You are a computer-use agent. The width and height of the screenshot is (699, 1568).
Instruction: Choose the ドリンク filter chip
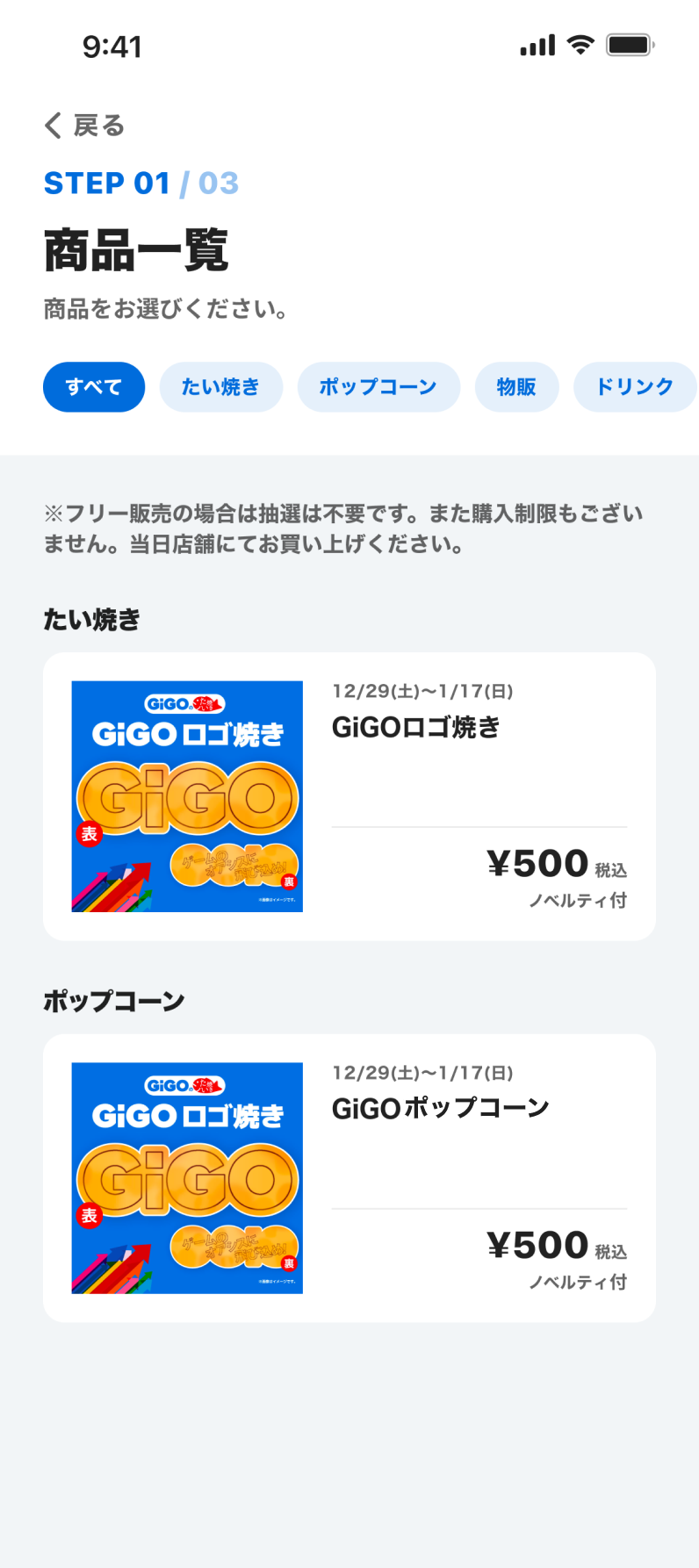click(x=635, y=387)
